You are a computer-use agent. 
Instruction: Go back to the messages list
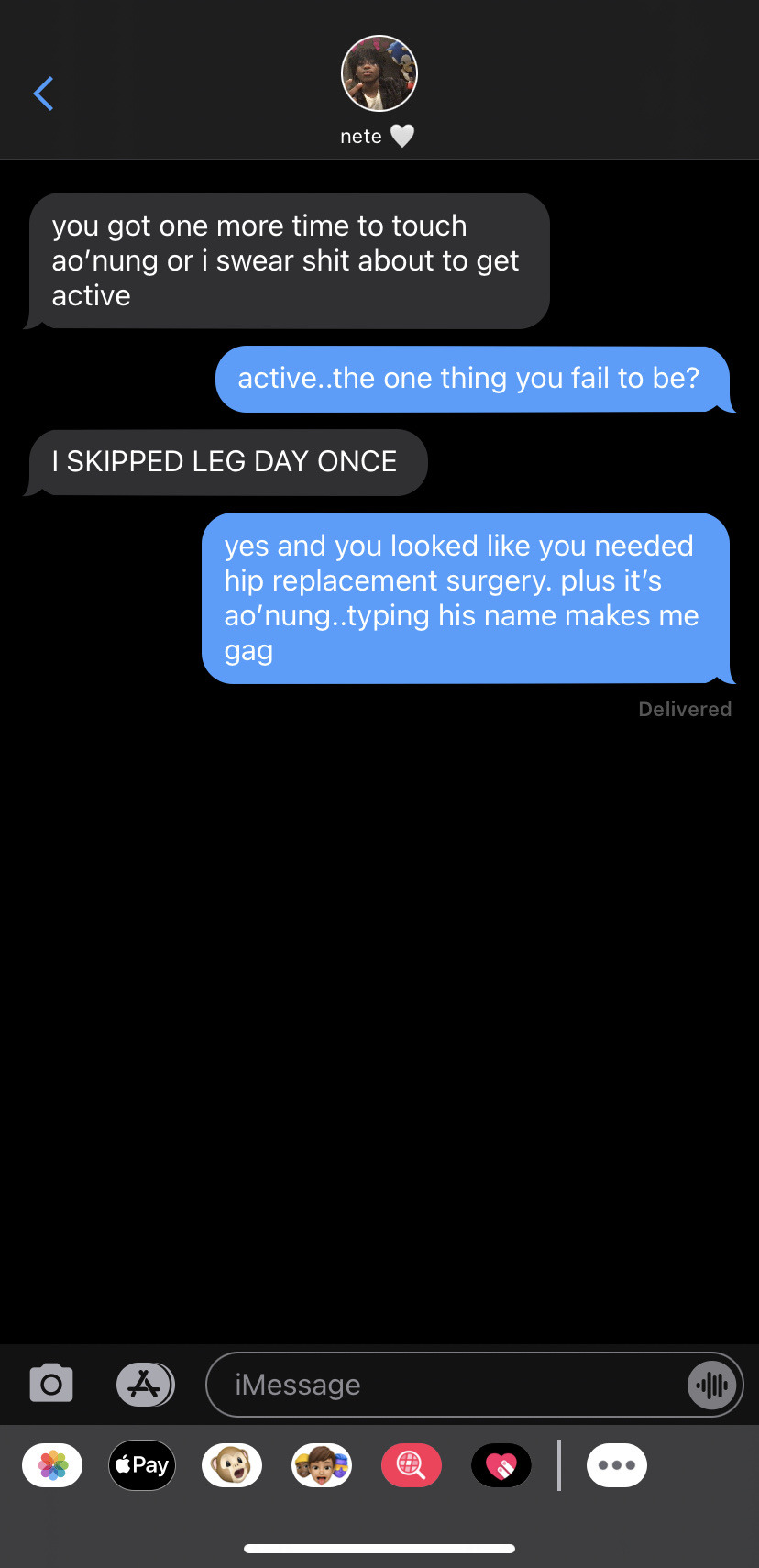coord(43,94)
